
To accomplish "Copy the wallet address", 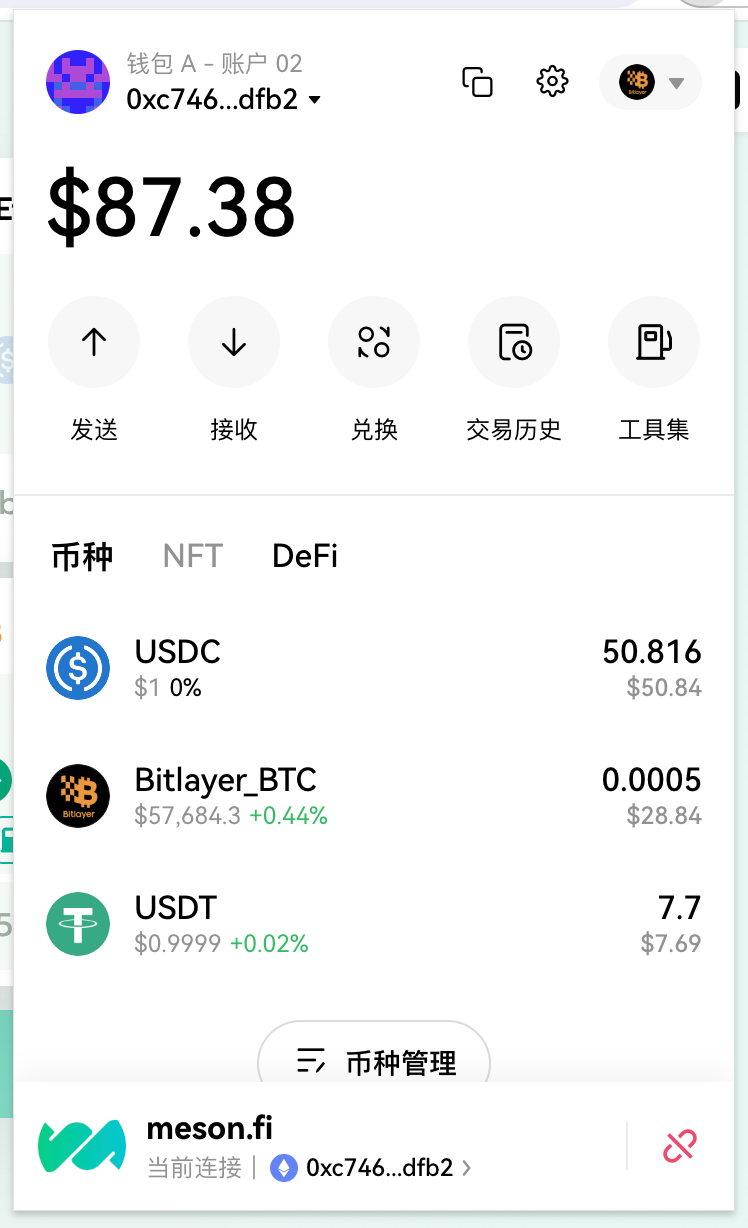I will (x=477, y=82).
